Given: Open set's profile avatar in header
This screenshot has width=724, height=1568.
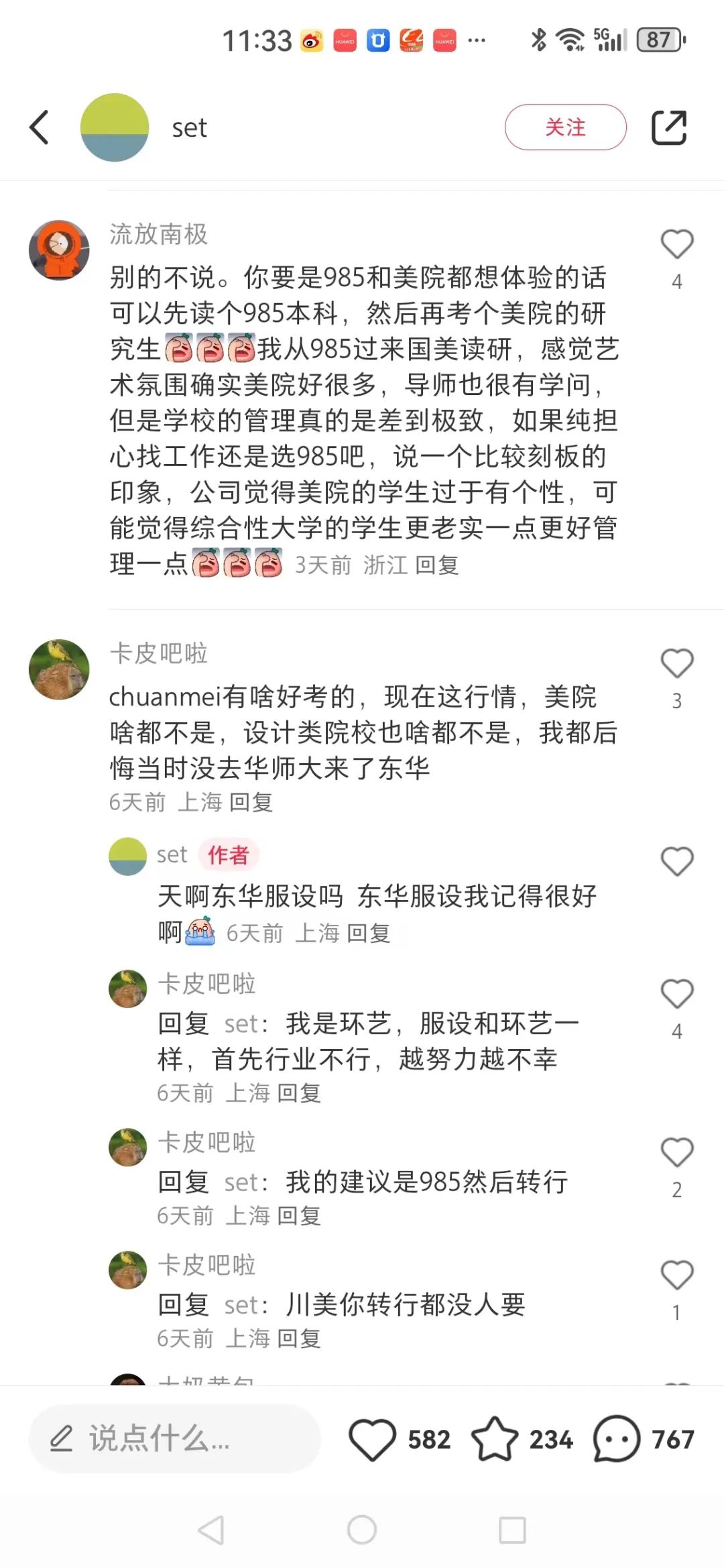Looking at the screenshot, I should pyautogui.click(x=115, y=127).
